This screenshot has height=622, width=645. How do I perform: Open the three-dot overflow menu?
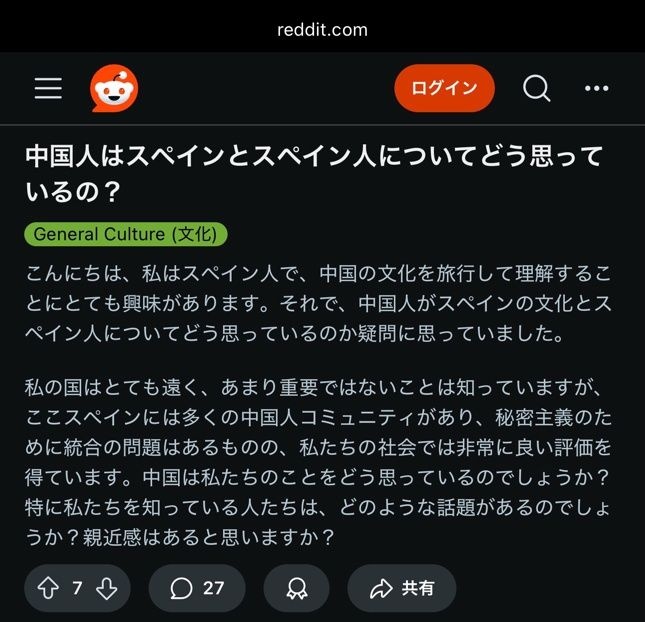[596, 88]
